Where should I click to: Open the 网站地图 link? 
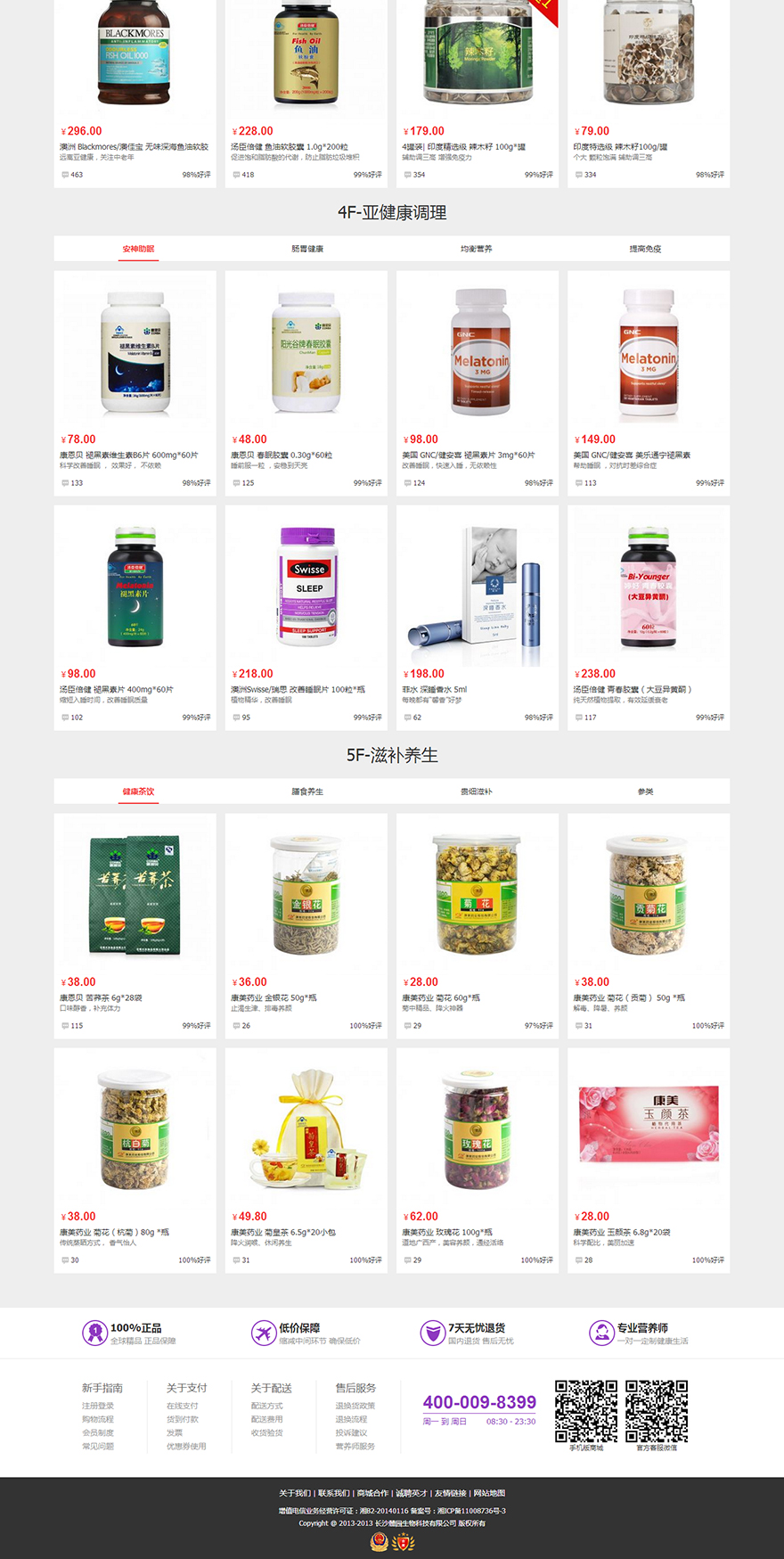click(x=489, y=1493)
